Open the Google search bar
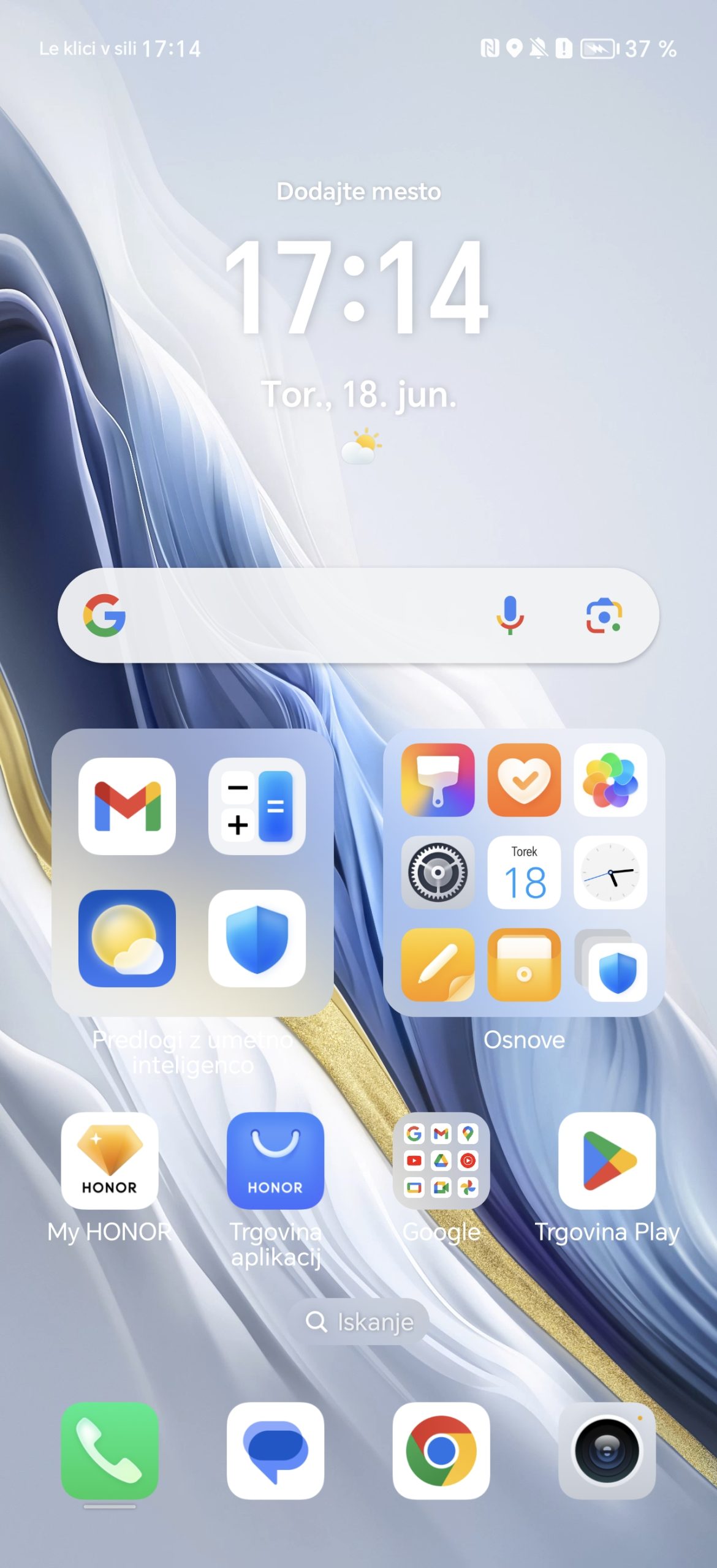This screenshot has width=717, height=1568. click(294, 616)
